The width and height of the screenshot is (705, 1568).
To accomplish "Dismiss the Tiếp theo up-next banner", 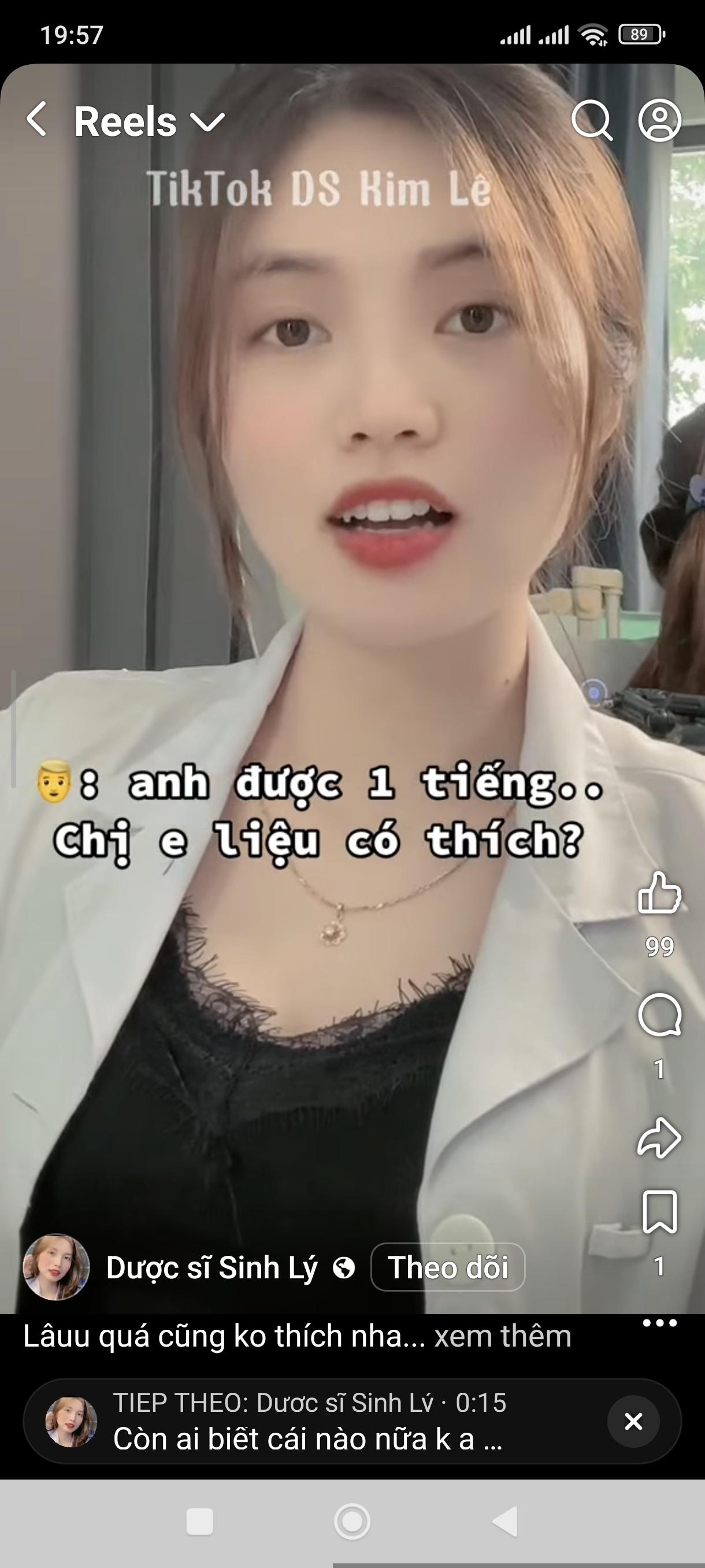I will (633, 1422).
